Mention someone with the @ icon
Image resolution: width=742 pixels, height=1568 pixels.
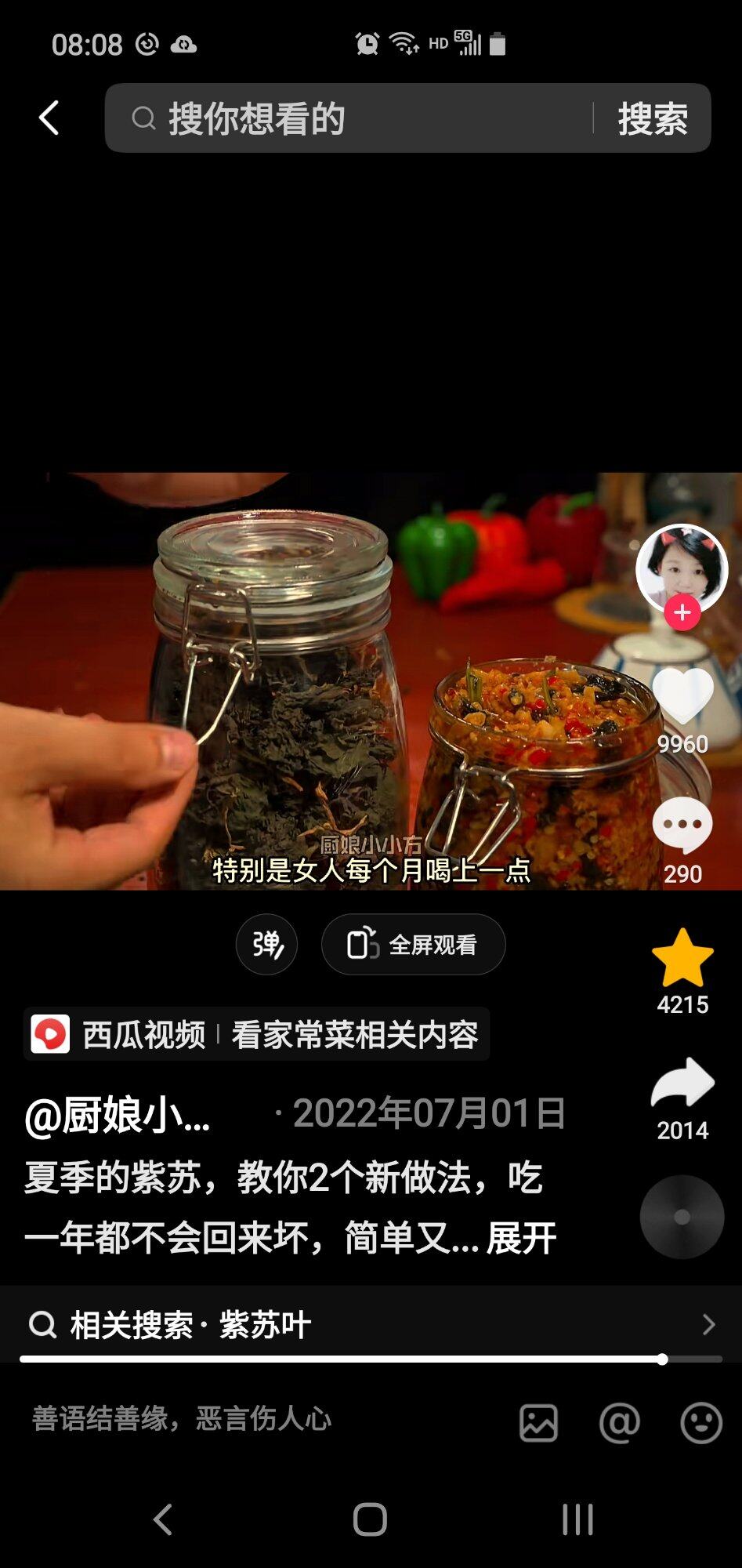[620, 1422]
